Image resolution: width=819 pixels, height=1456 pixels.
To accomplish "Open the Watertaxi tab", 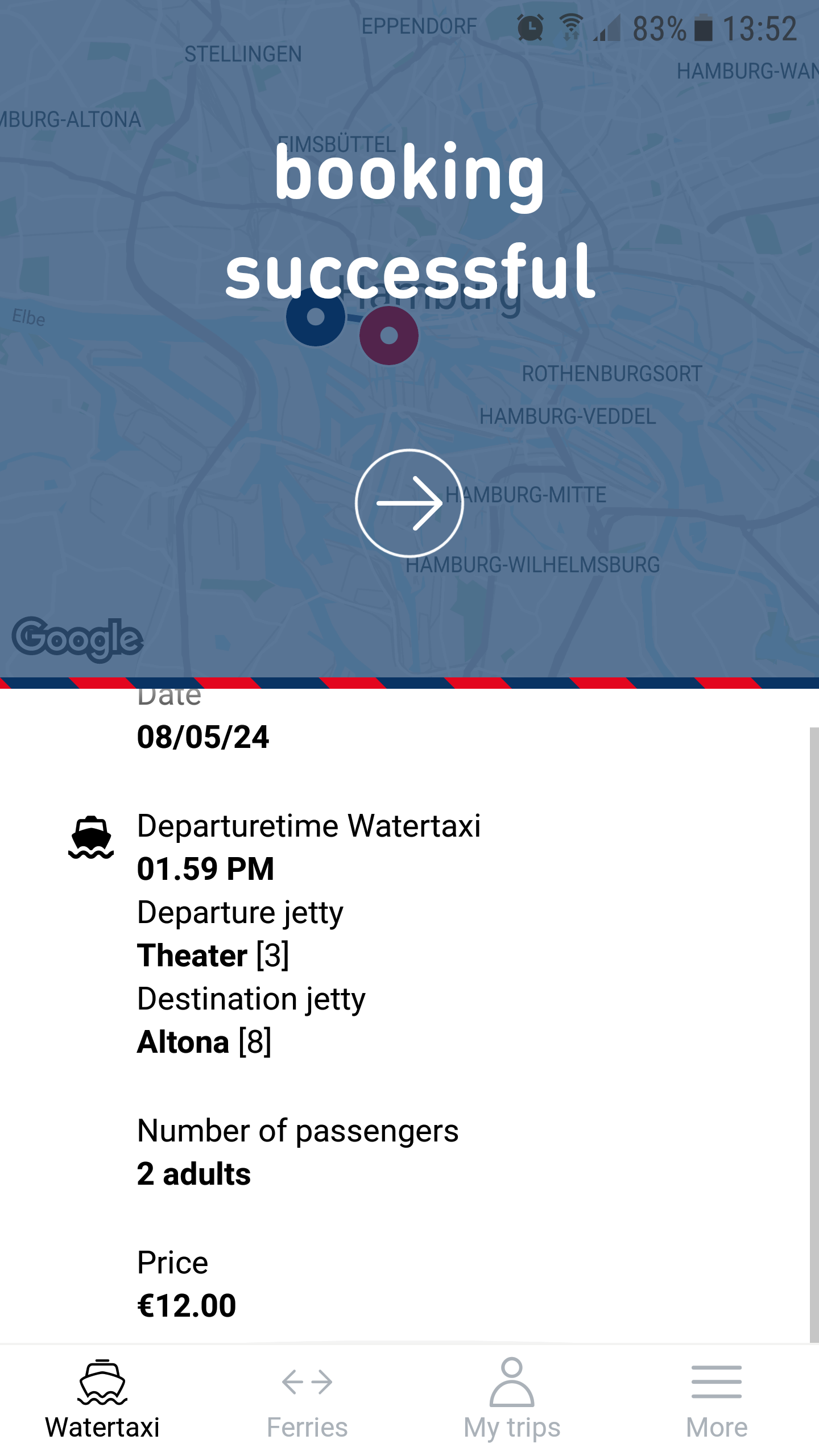I will click(x=102, y=1400).
